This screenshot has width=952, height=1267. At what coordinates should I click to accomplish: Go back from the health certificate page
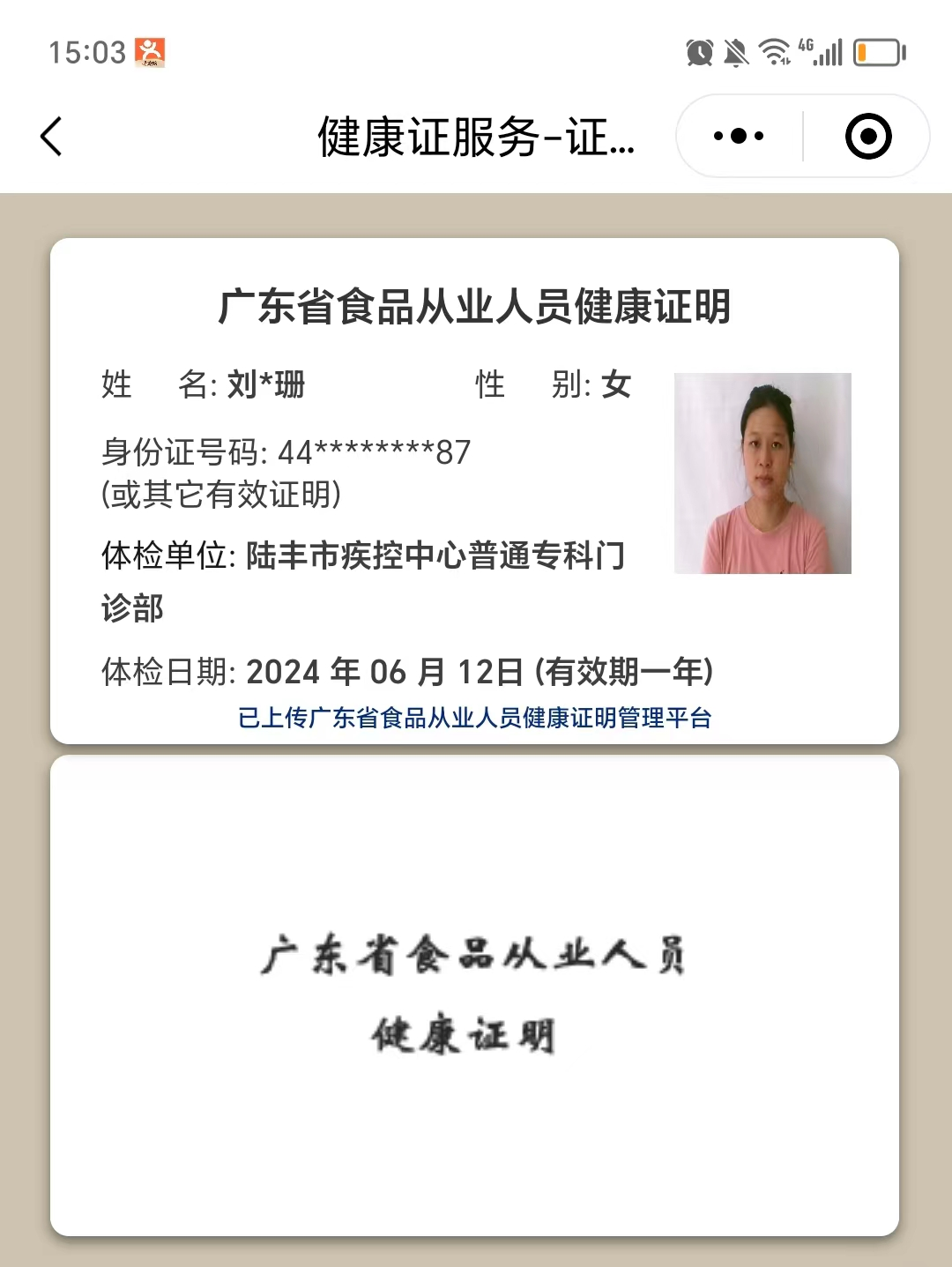51,137
